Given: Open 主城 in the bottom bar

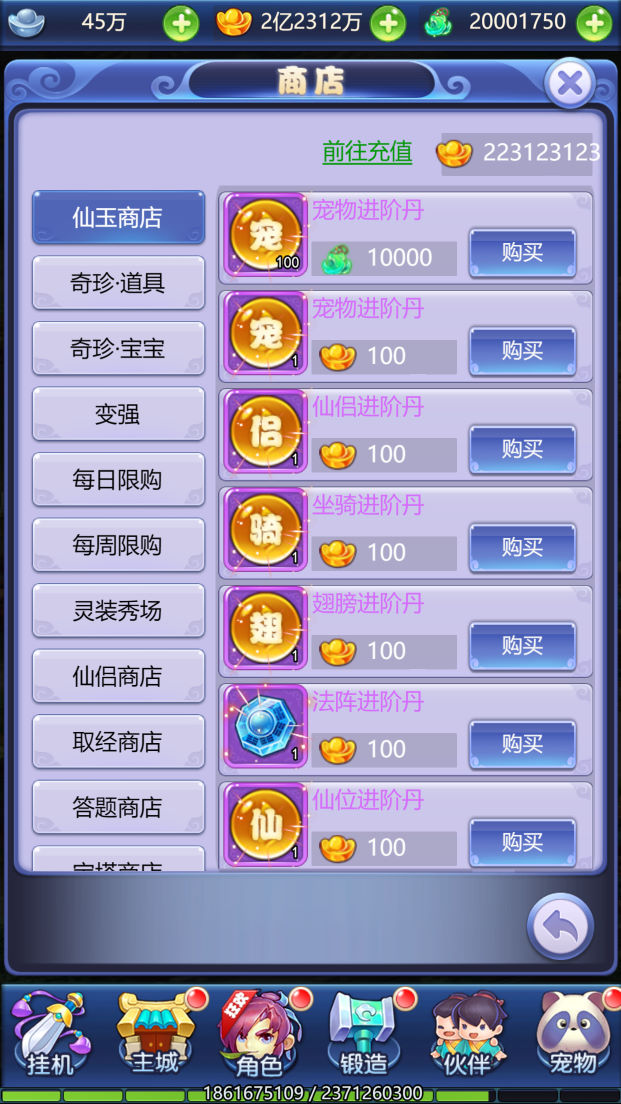Looking at the screenshot, I should 155,1032.
